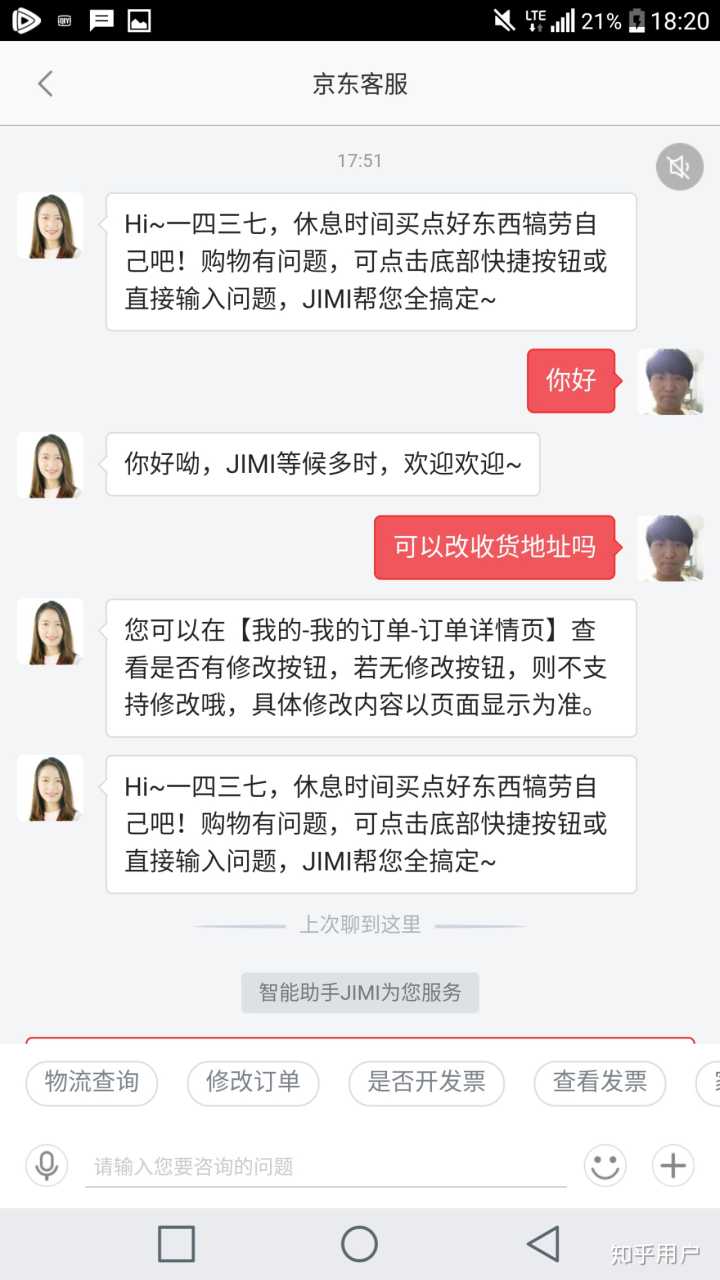
Task: Focus the 请输入您要咨询的问题 field
Action: point(325,1166)
